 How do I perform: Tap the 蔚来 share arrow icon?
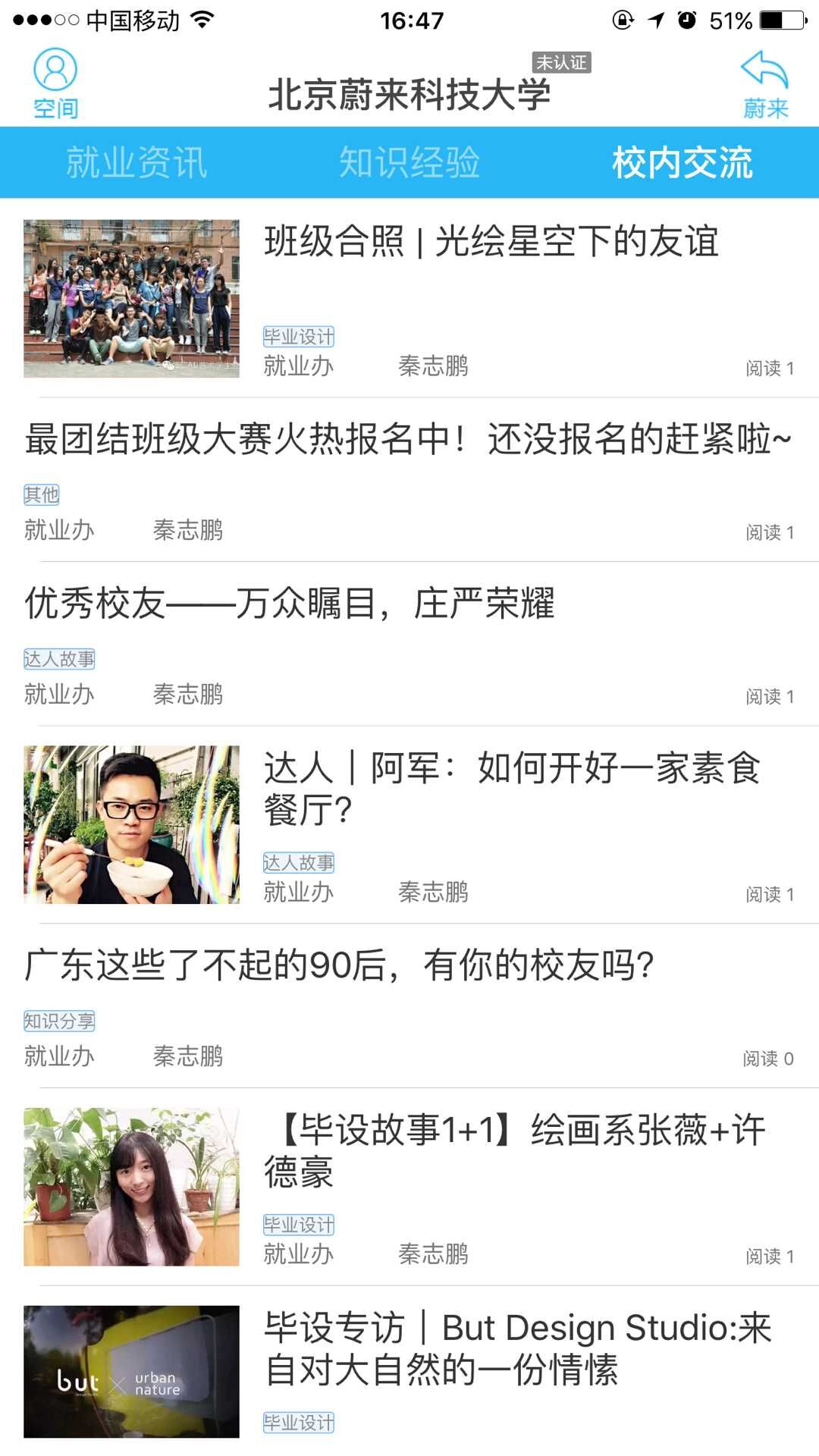coord(764,82)
